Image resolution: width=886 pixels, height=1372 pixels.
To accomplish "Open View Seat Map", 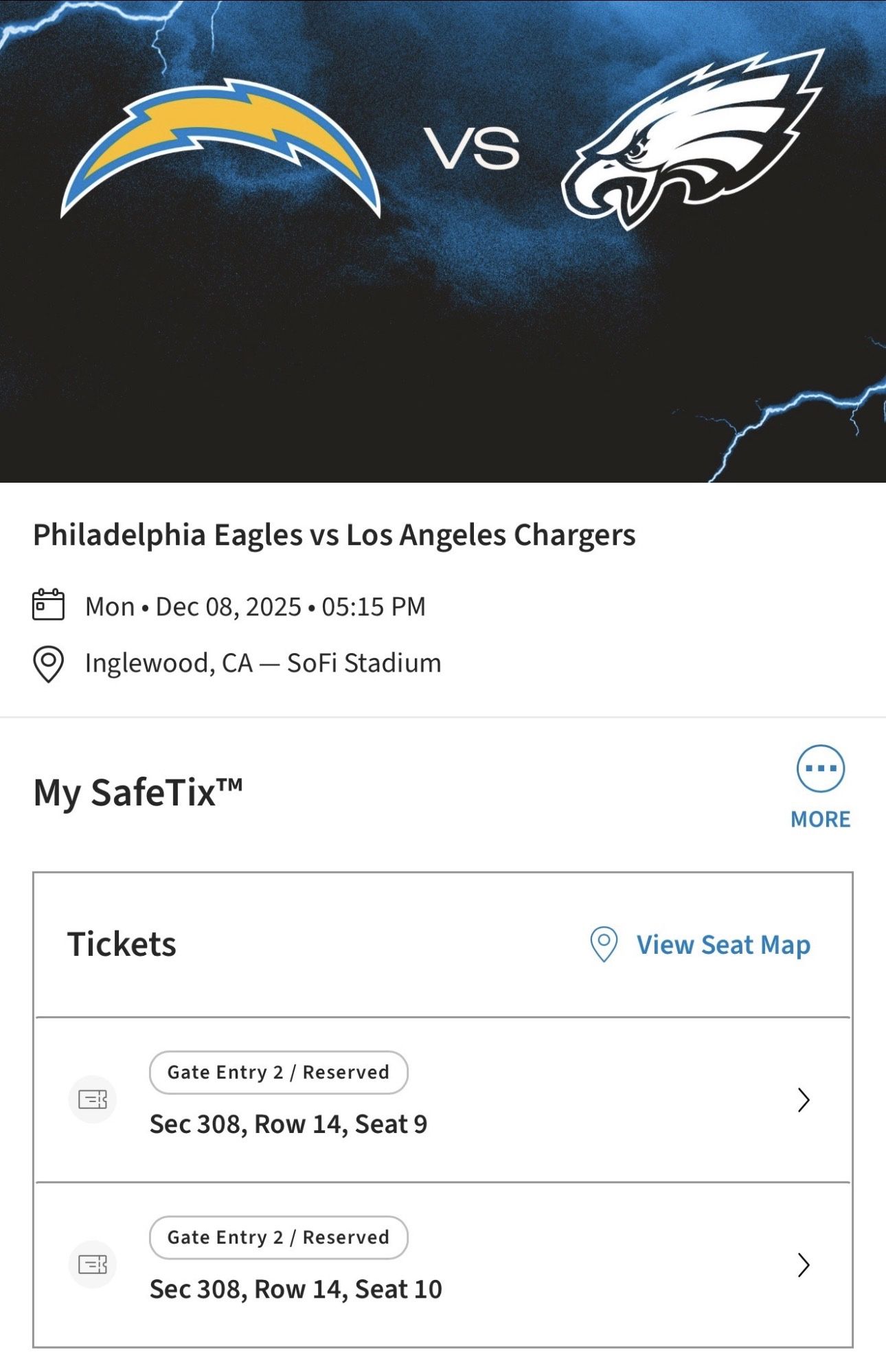I will [x=723, y=945].
